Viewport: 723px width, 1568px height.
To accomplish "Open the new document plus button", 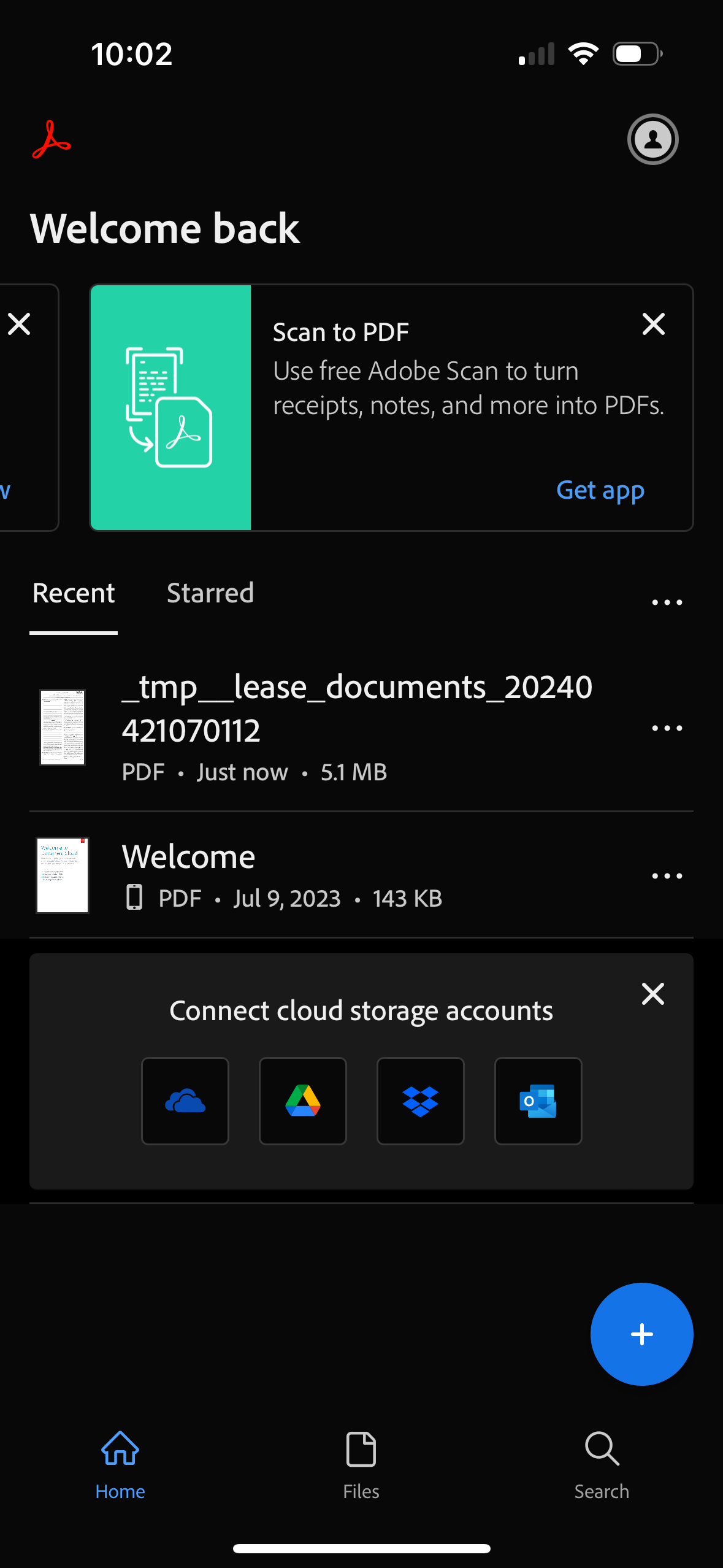I will coord(641,1334).
